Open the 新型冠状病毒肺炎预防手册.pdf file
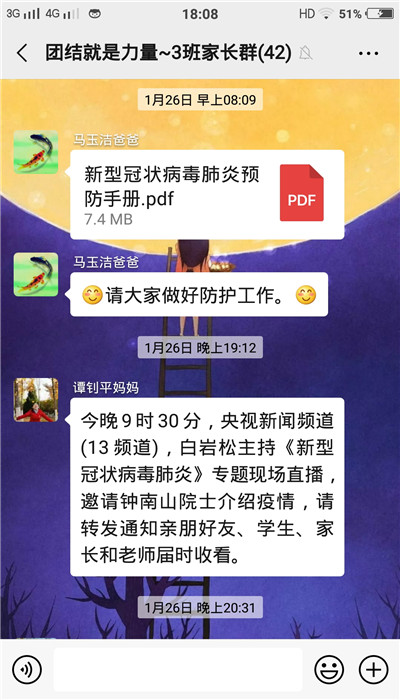The image size is (400, 700). pyautogui.click(x=207, y=195)
